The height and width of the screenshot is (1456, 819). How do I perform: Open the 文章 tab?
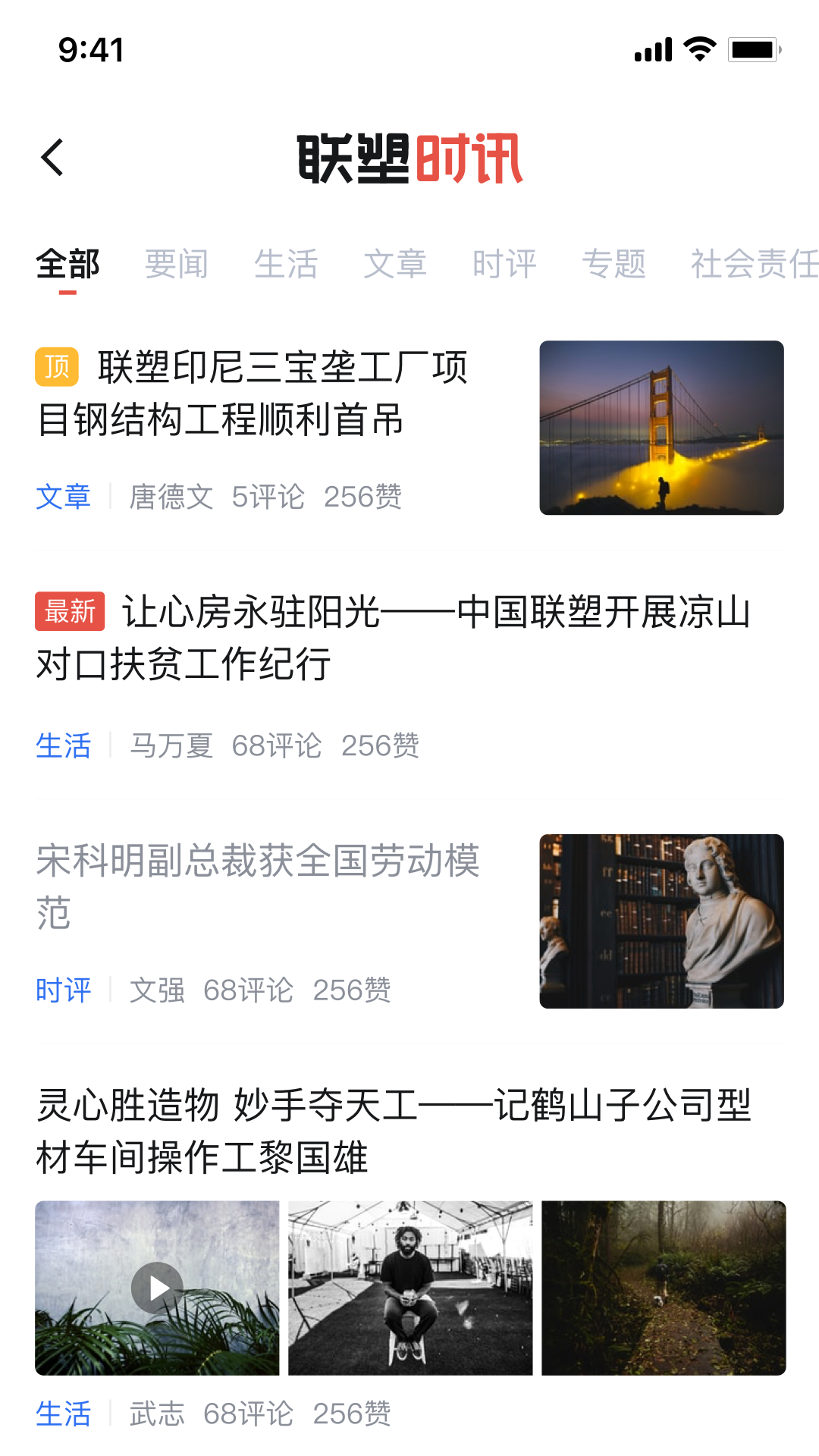click(x=395, y=264)
